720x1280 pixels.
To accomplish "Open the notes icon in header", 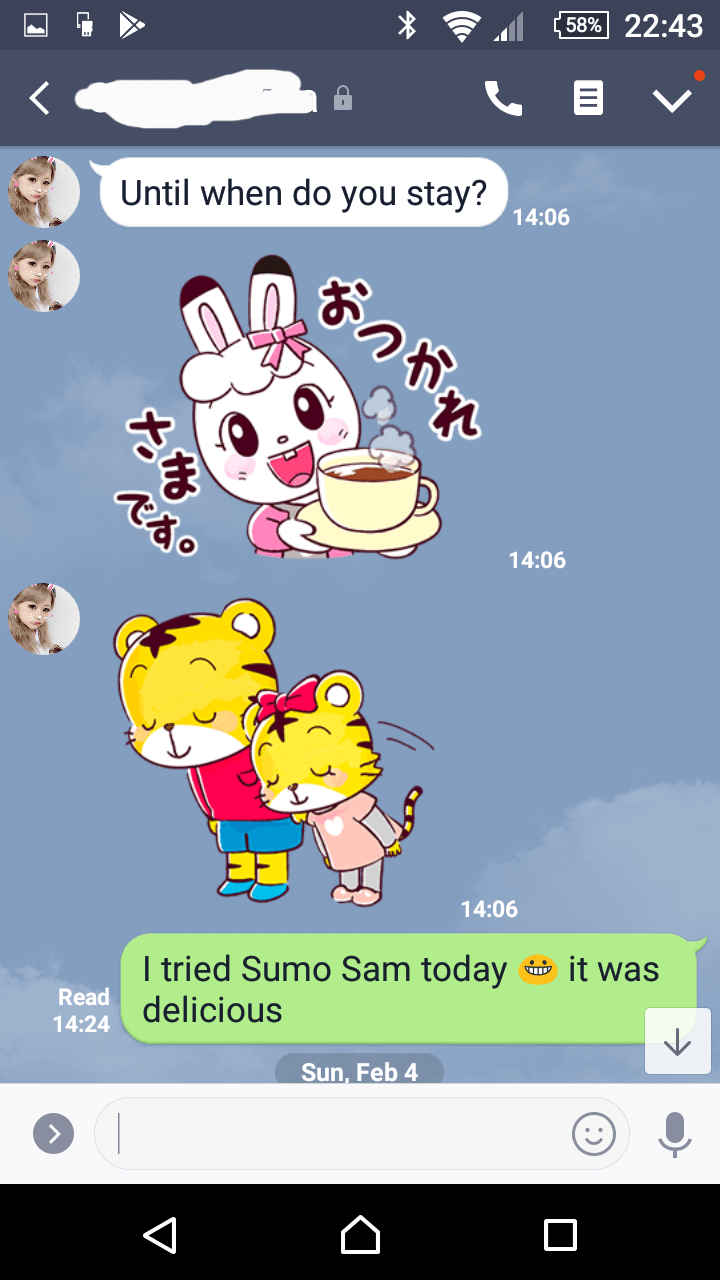I will 588,98.
